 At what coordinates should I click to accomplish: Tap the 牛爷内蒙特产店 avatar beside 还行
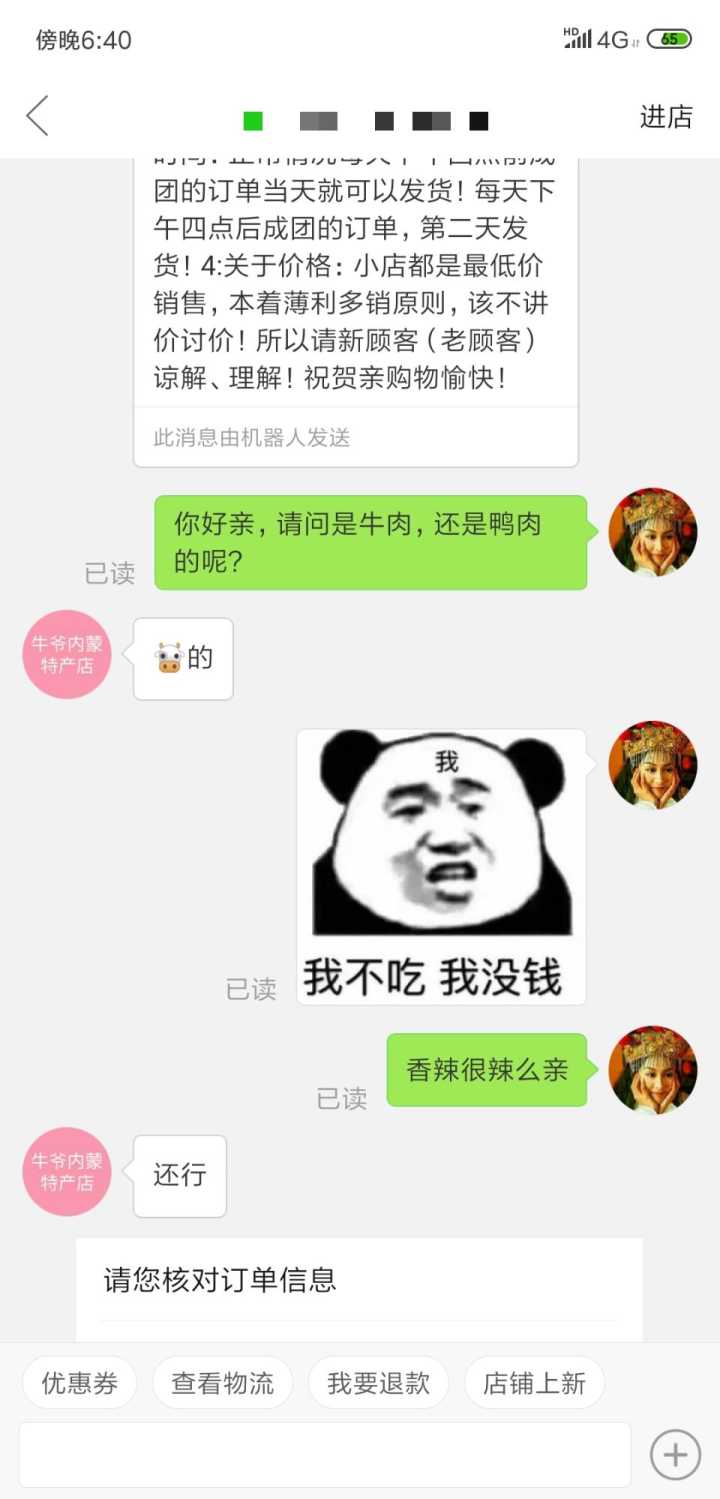coord(67,1172)
